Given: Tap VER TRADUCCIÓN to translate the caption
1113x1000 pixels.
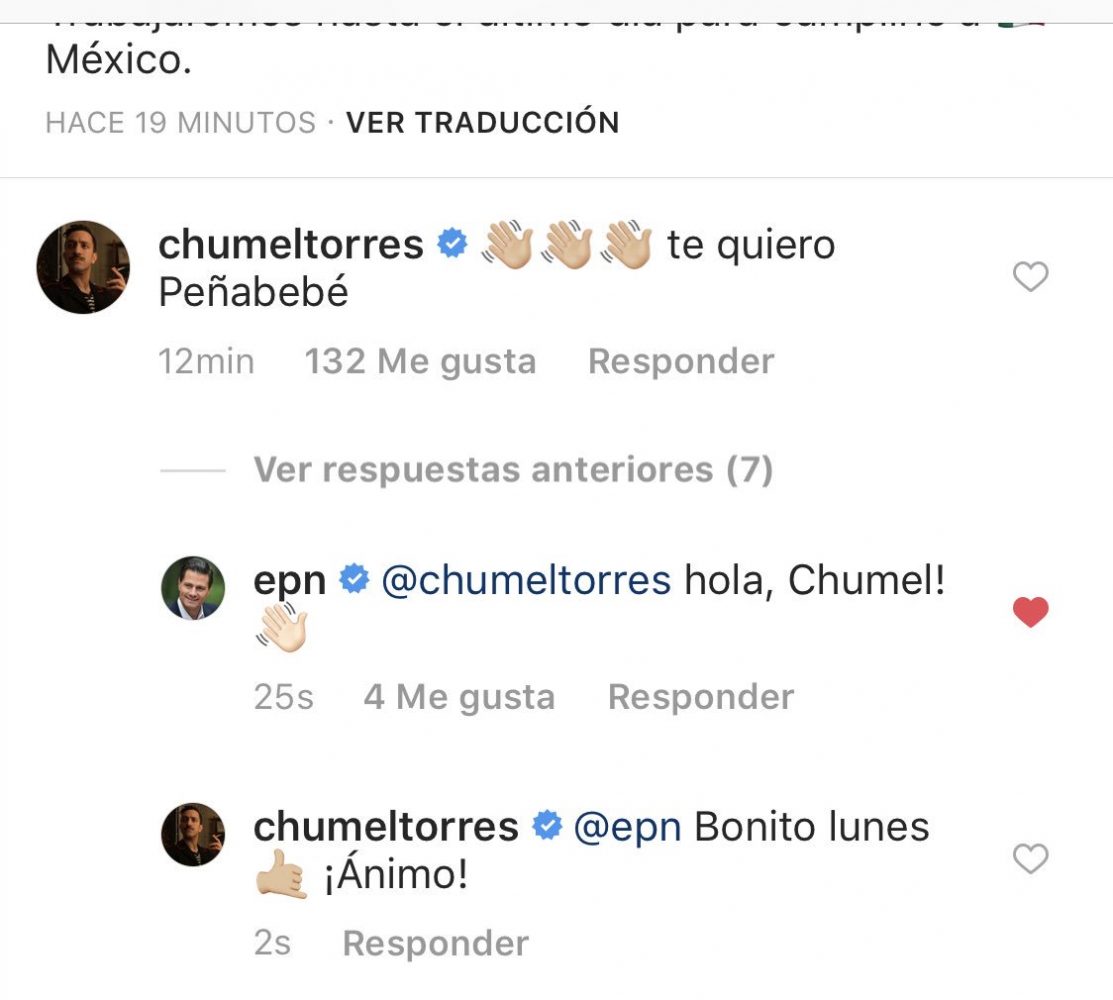Looking at the screenshot, I should click(482, 123).
